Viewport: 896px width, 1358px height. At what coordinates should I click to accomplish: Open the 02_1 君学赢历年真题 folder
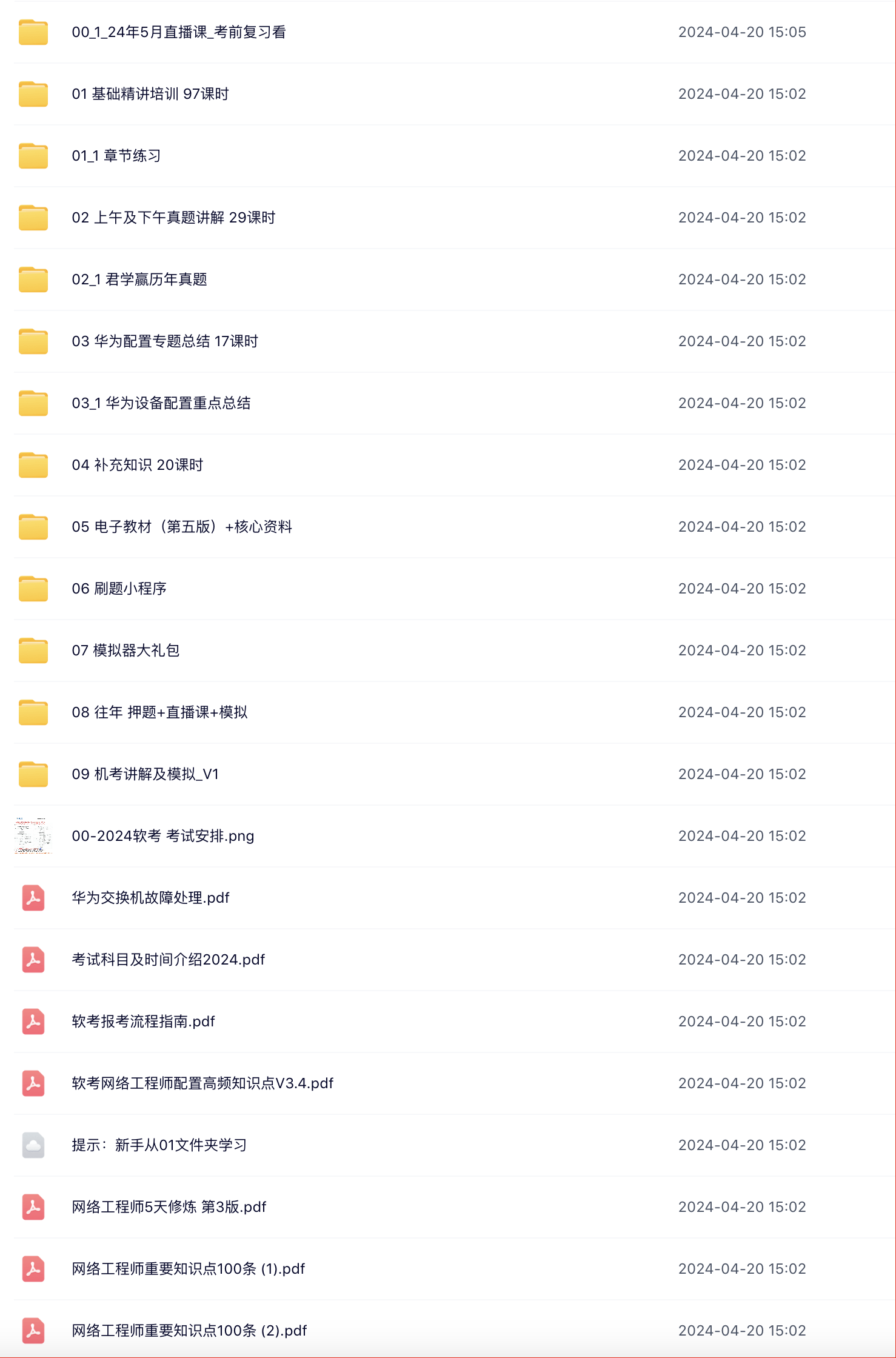139,279
